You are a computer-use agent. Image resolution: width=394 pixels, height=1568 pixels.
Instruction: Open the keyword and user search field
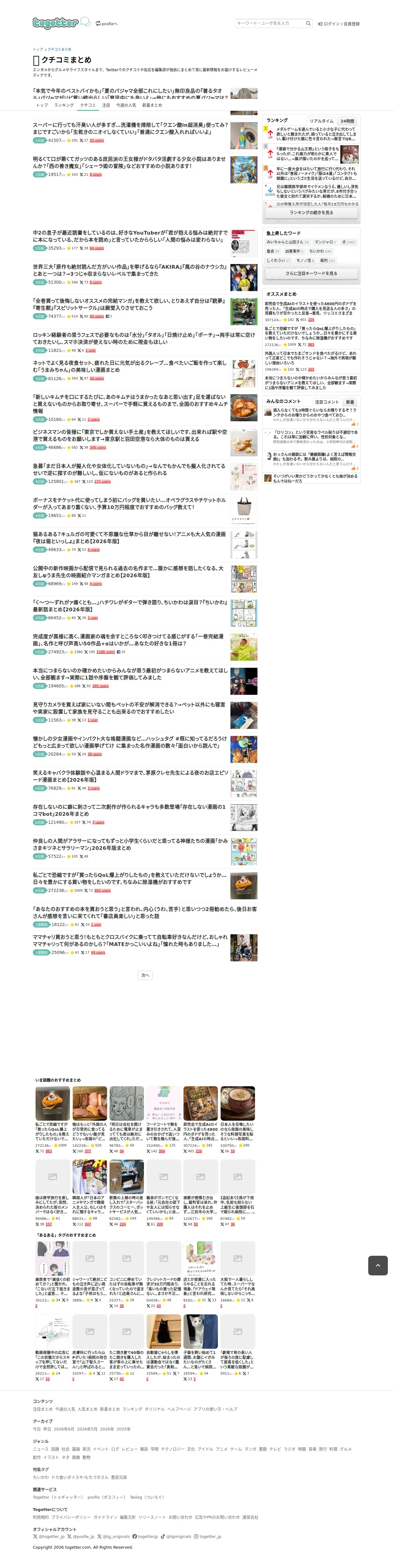click(270, 23)
